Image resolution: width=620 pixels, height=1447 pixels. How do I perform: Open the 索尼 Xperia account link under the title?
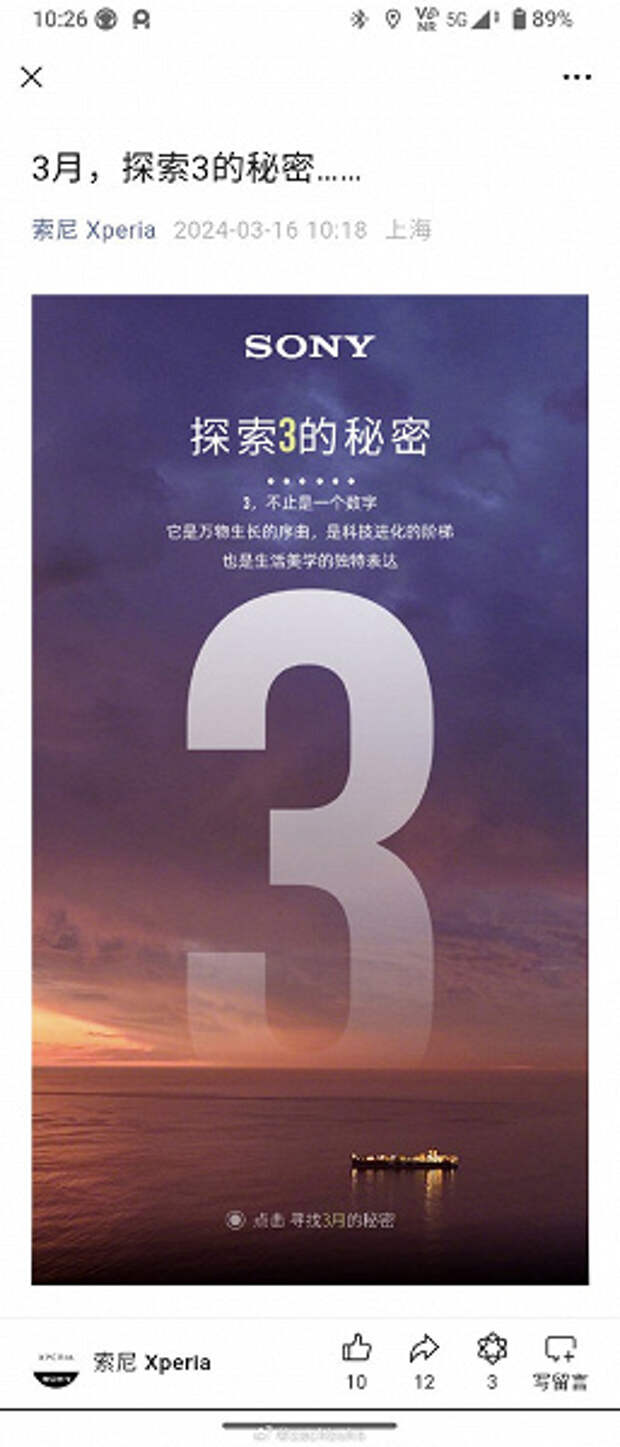[x=94, y=230]
